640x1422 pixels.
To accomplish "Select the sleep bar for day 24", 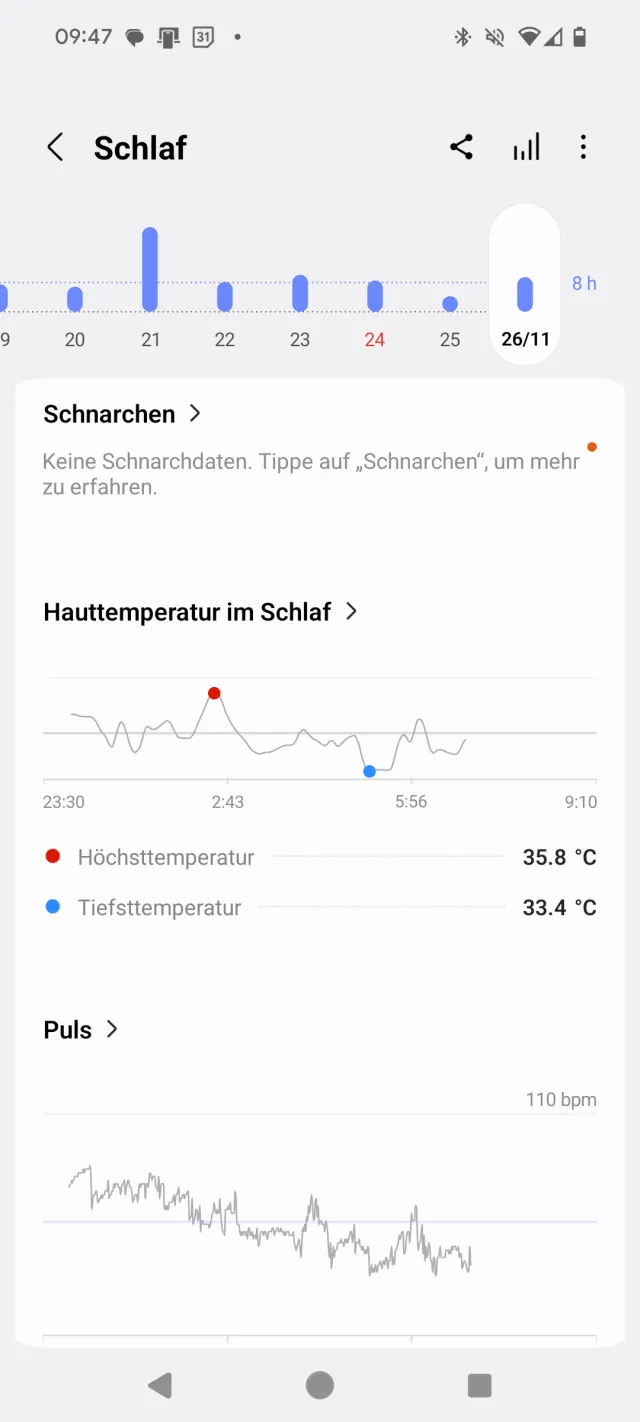I will click(x=375, y=296).
